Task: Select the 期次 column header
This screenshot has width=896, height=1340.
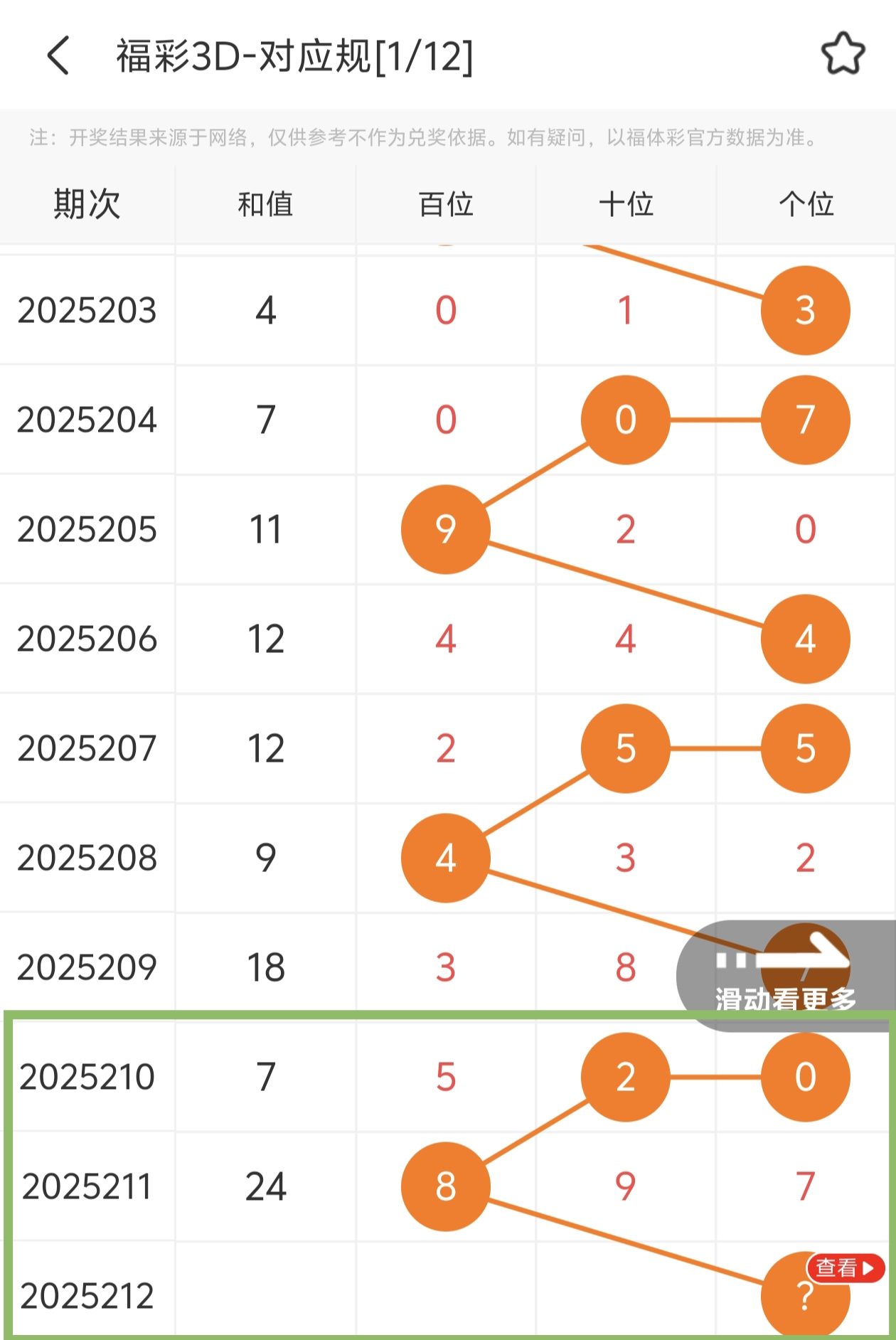Action: 88,204
